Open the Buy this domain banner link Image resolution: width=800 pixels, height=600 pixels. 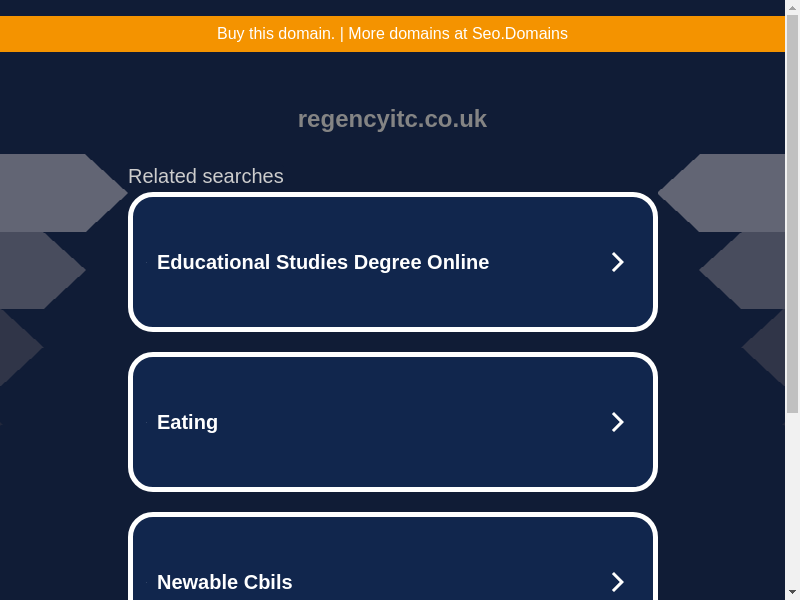392,34
